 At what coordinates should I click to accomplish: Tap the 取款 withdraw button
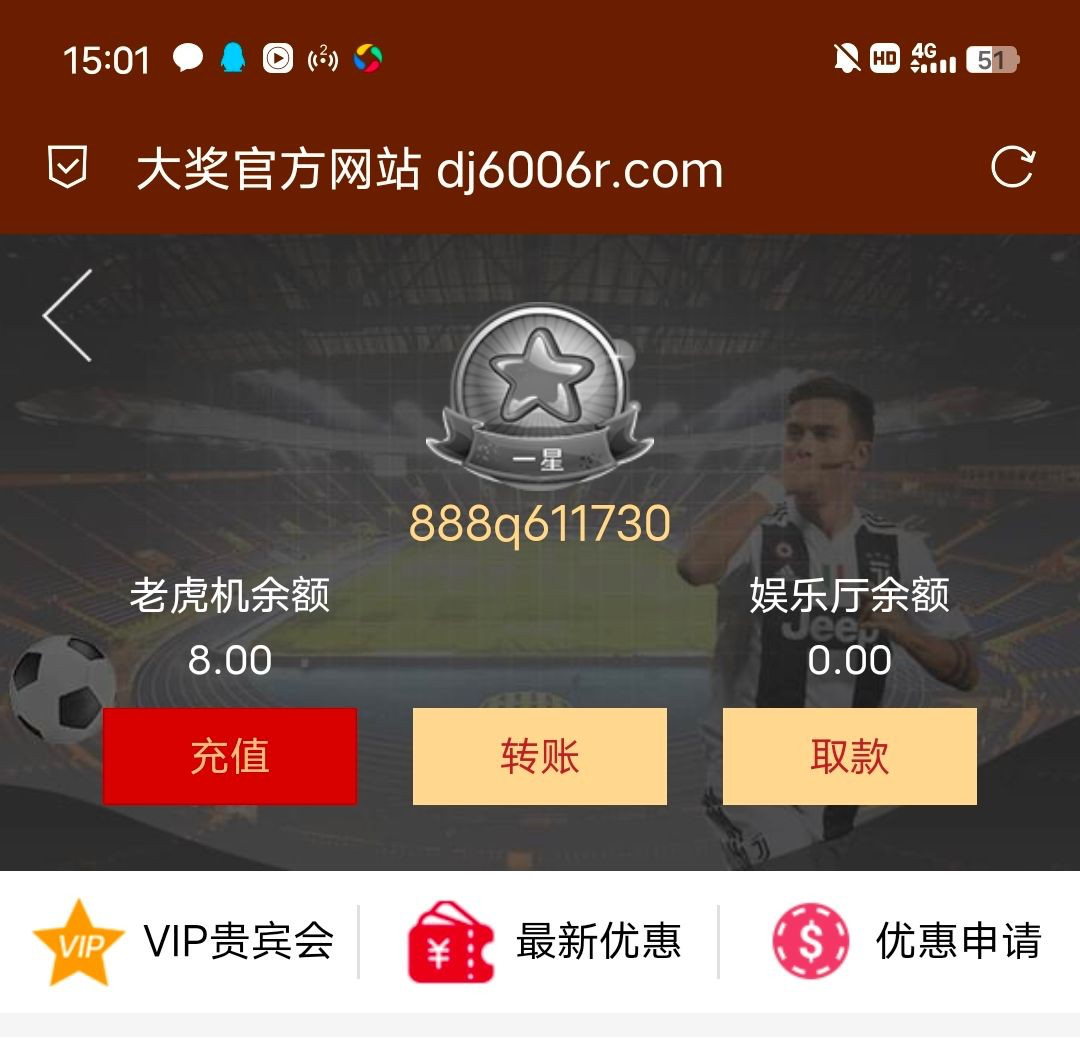pos(849,757)
